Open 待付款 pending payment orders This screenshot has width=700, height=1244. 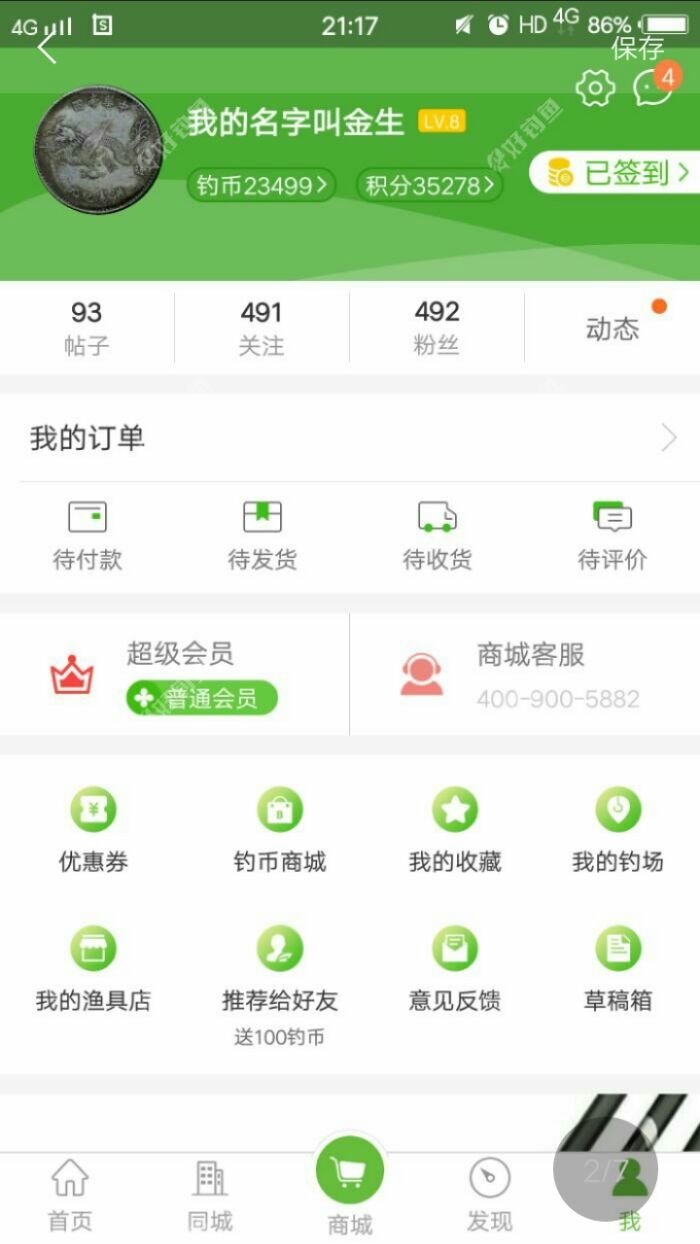[x=87, y=536]
